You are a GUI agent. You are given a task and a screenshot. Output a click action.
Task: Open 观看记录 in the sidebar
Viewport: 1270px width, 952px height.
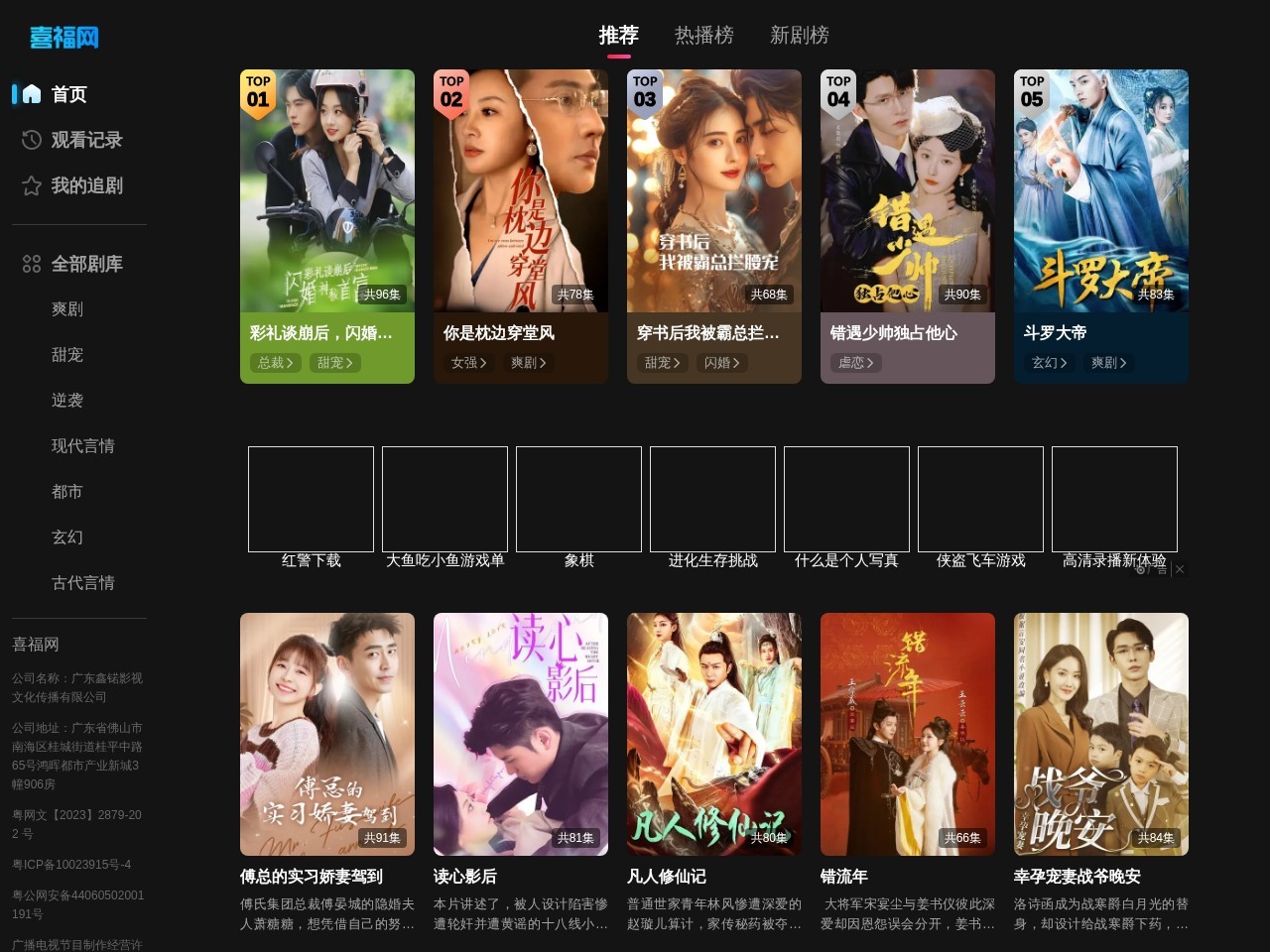86,140
